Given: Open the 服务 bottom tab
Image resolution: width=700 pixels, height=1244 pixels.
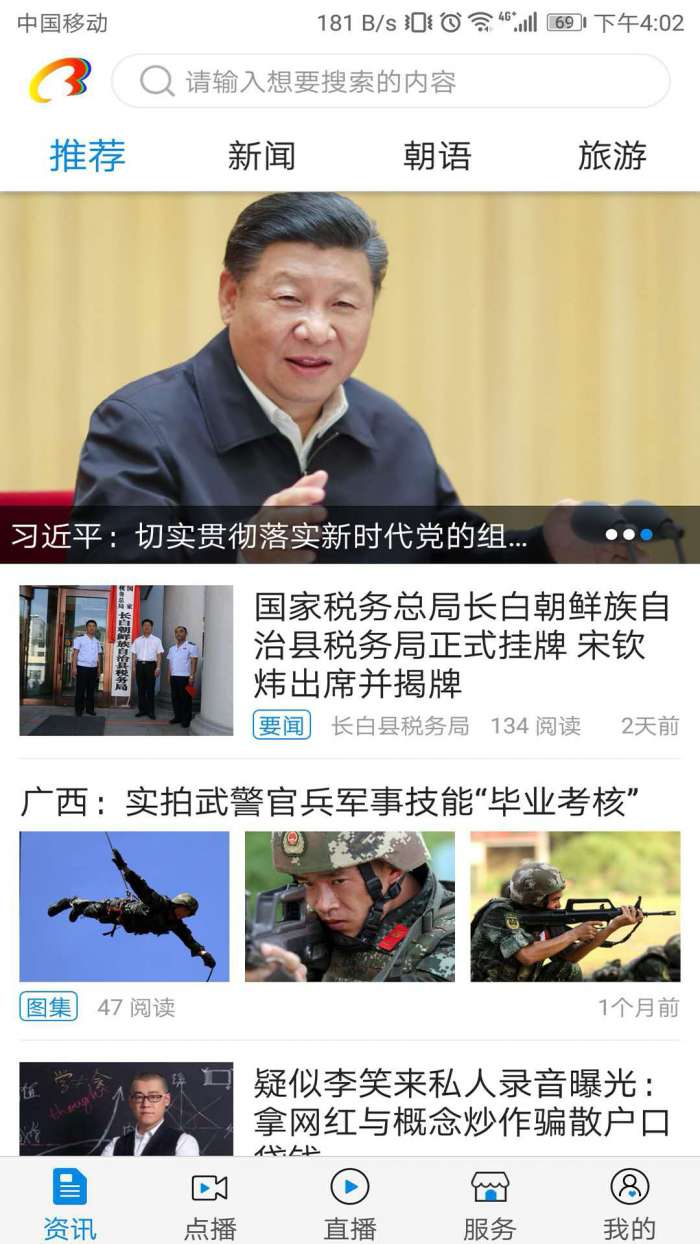Looking at the screenshot, I should click(490, 1203).
